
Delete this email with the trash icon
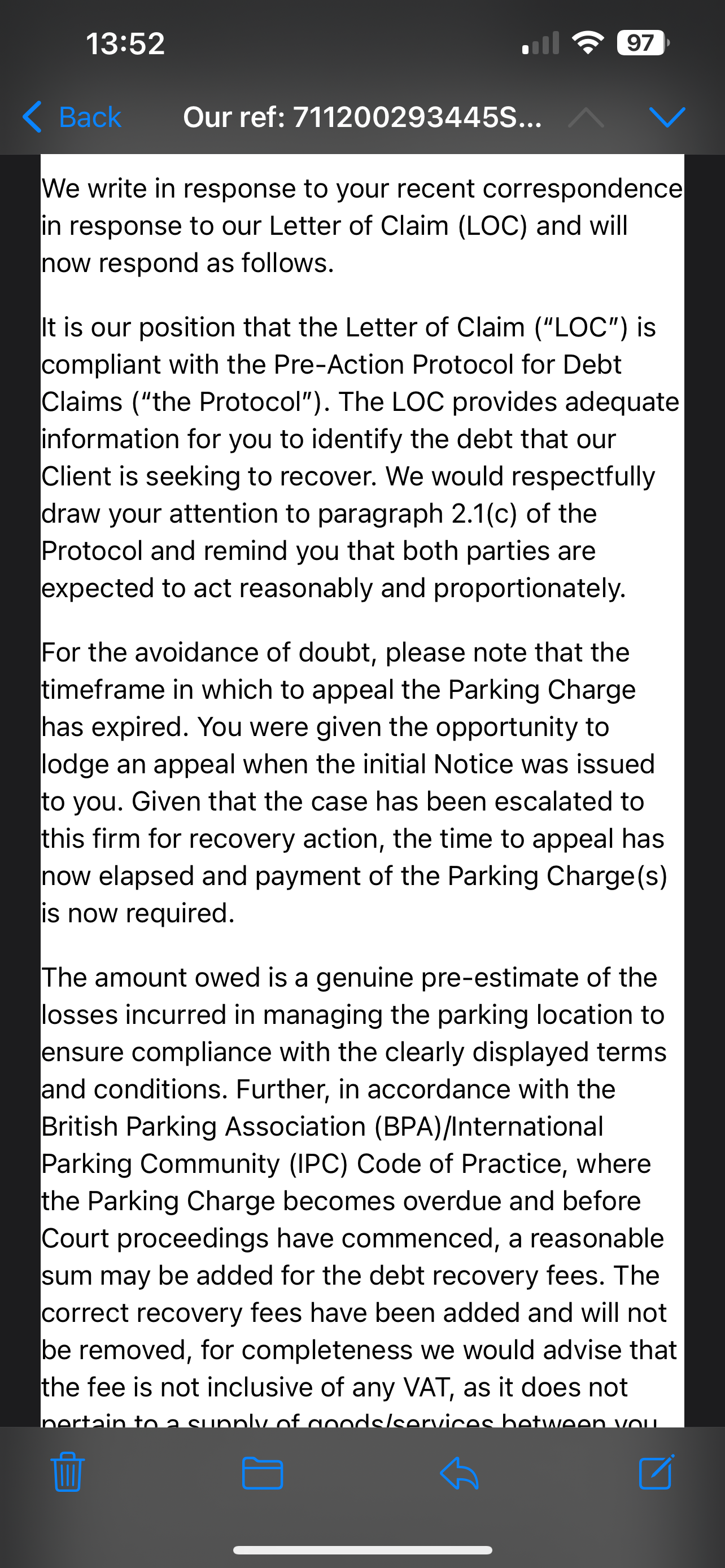click(68, 1473)
